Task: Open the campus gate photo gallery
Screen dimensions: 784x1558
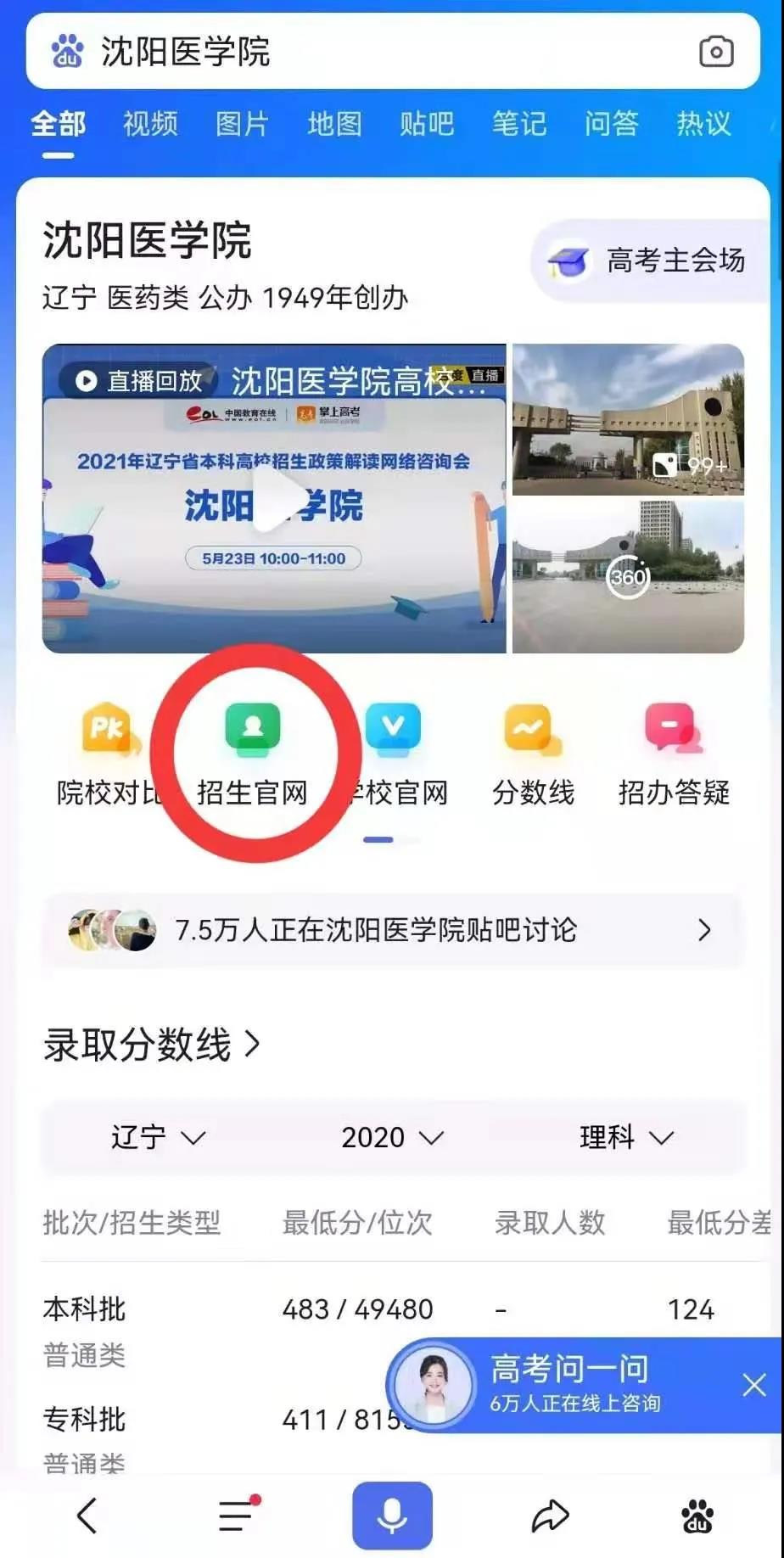Action: (628, 419)
